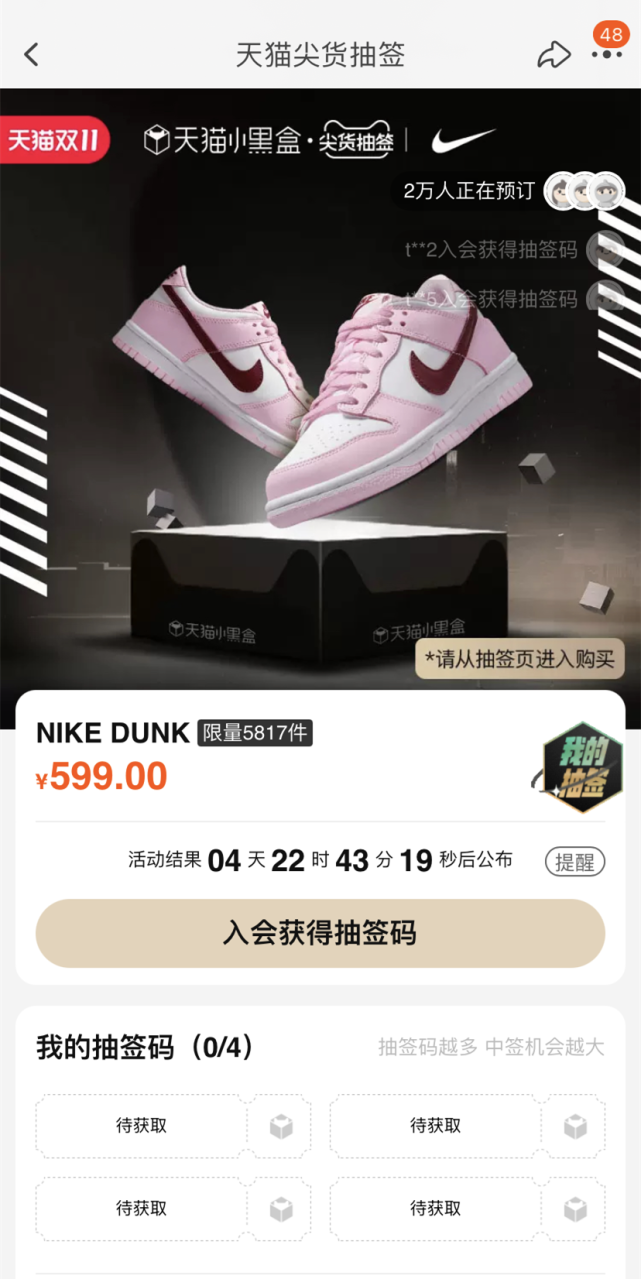Go back using the top-left arrow

pyautogui.click(x=31, y=54)
